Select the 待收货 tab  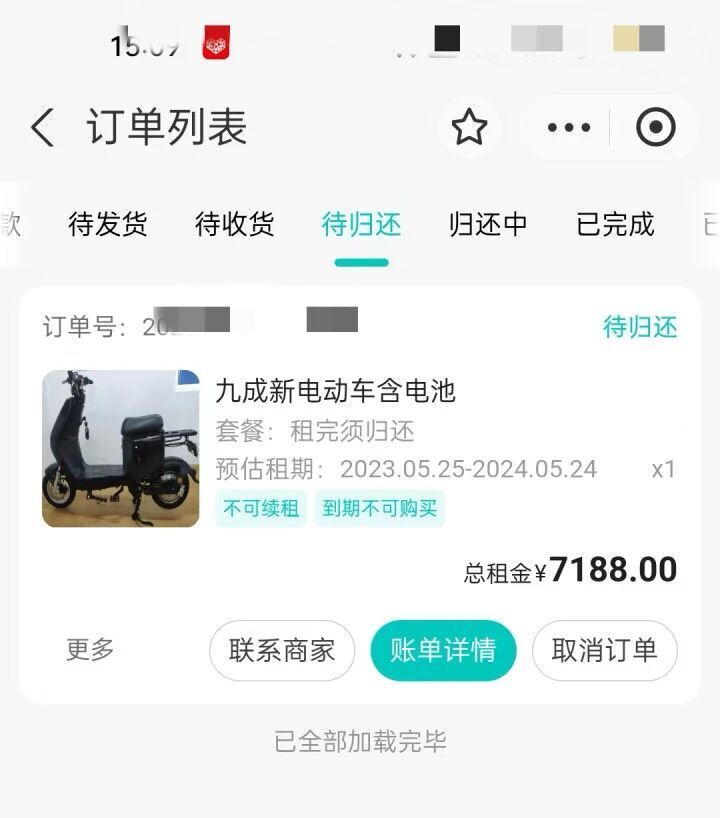coord(234,225)
